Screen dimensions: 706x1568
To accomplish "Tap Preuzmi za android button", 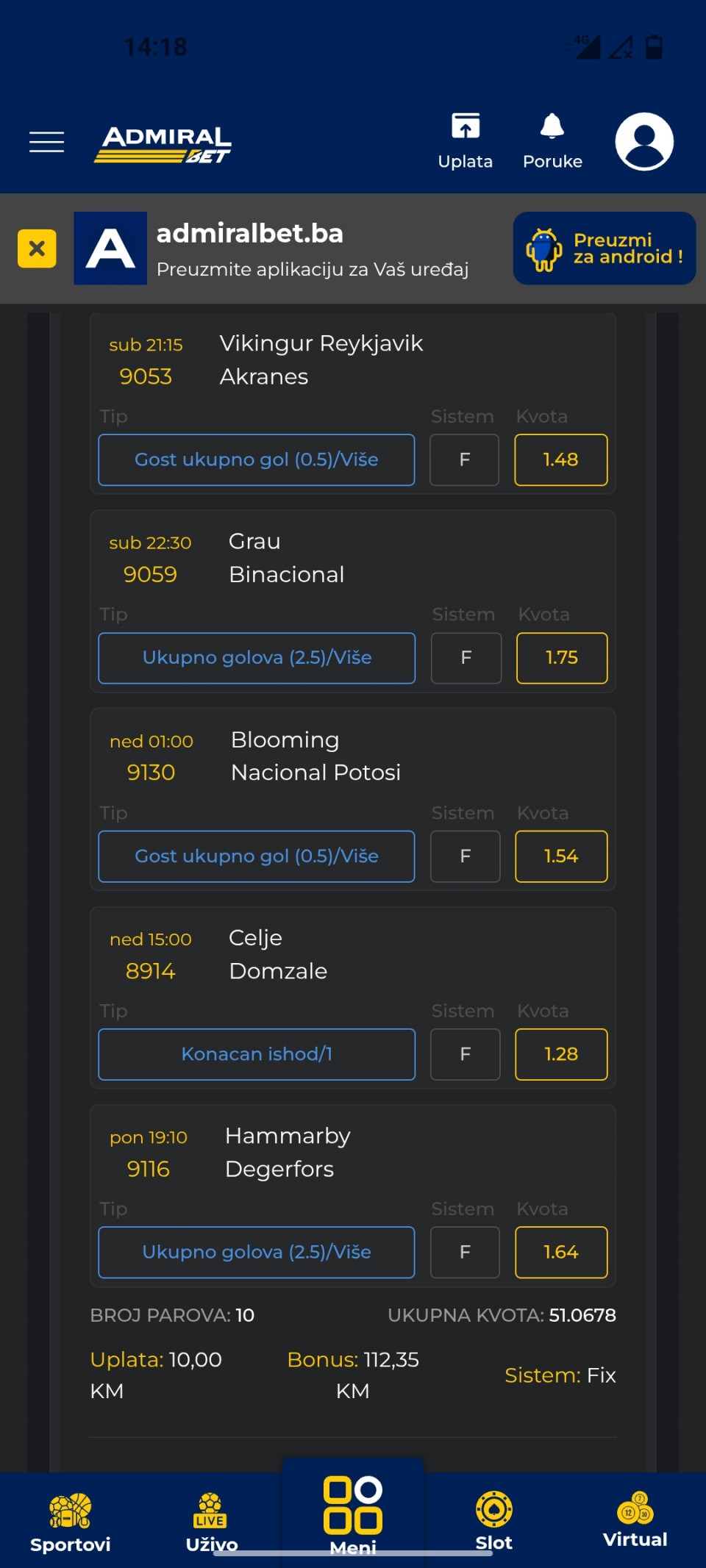I will click(x=605, y=248).
